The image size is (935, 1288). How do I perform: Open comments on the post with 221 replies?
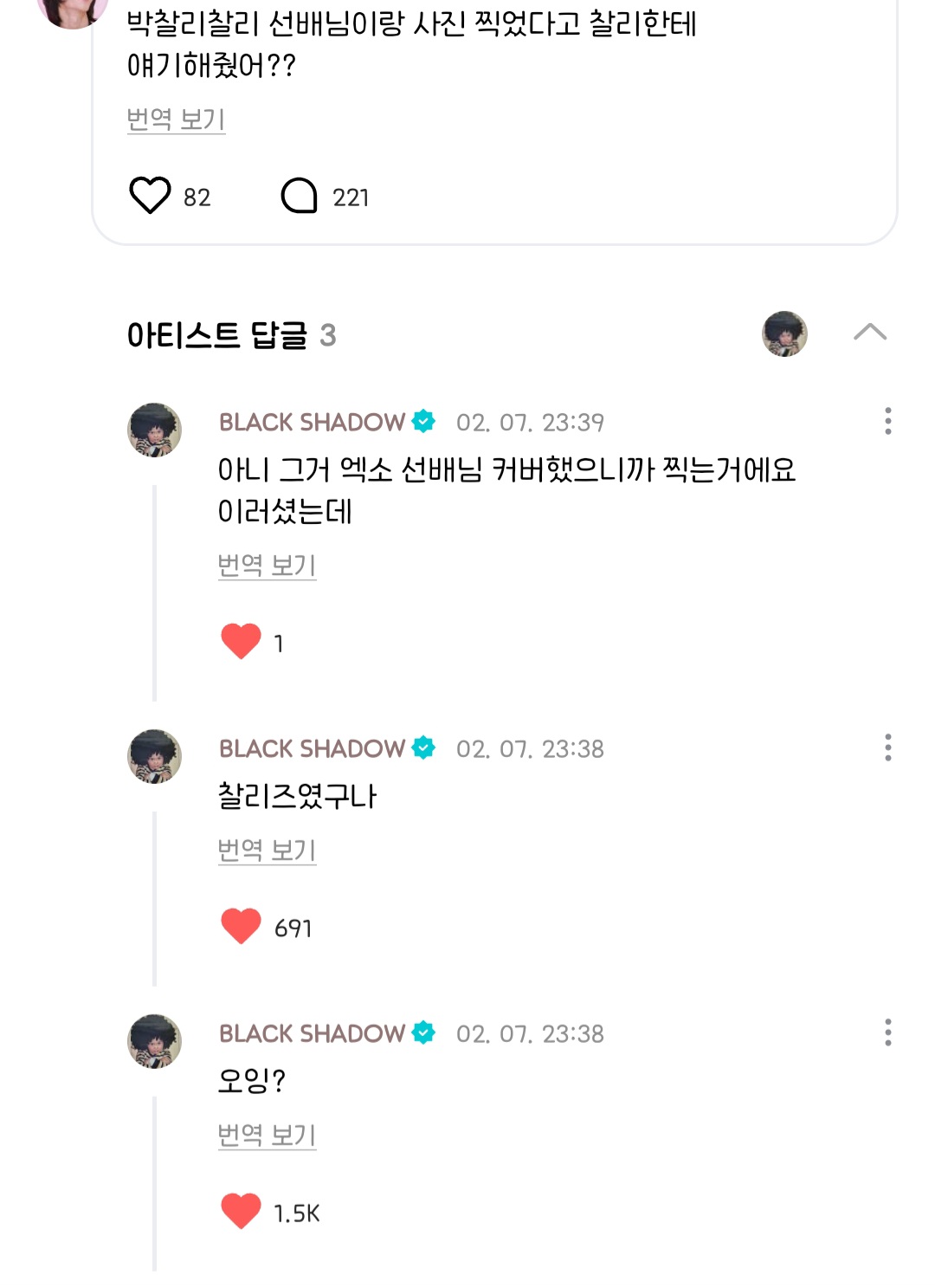coord(300,196)
